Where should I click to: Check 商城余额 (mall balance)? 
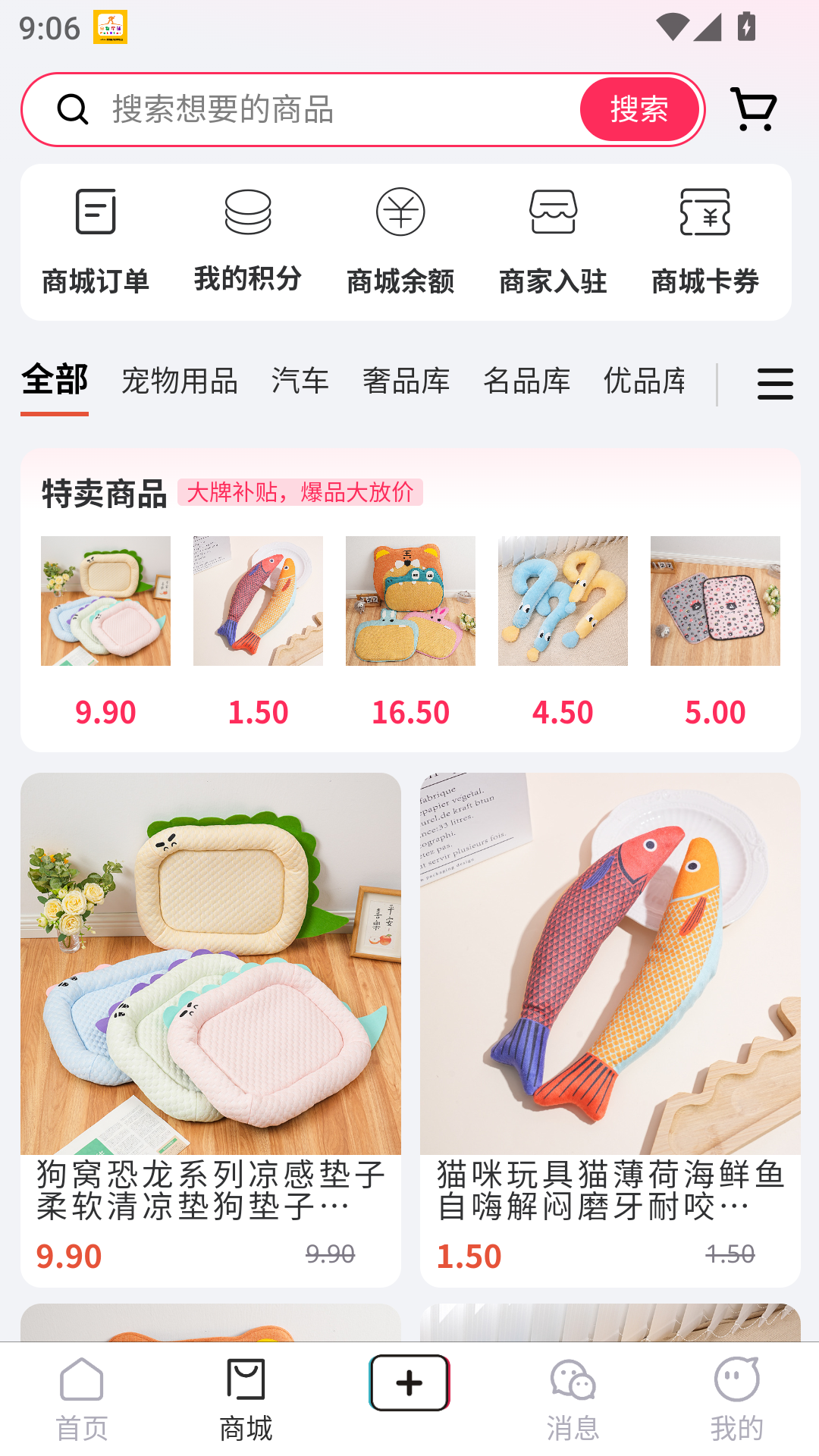(400, 239)
